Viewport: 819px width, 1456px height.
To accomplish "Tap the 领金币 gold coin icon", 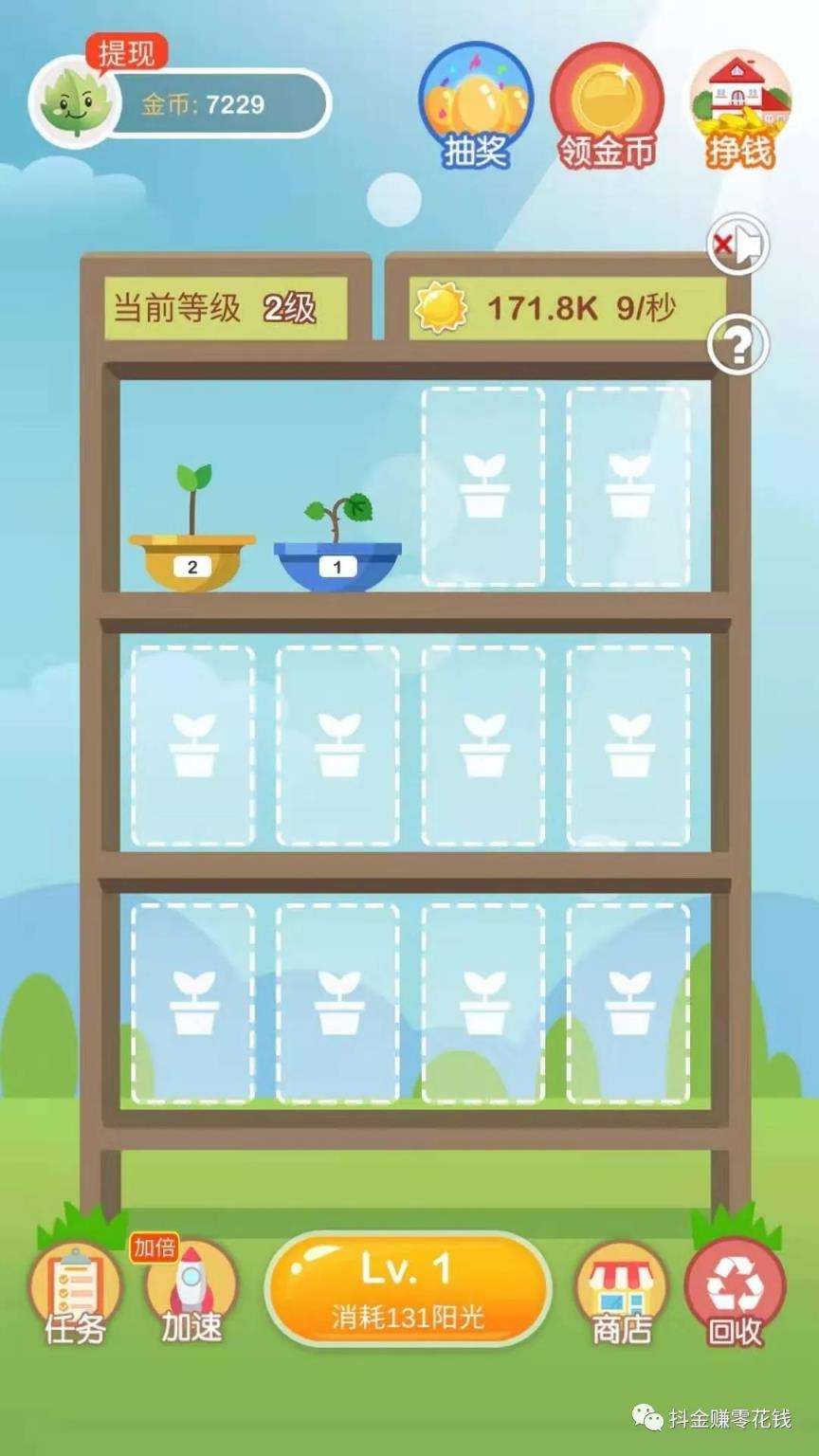I will (x=607, y=104).
